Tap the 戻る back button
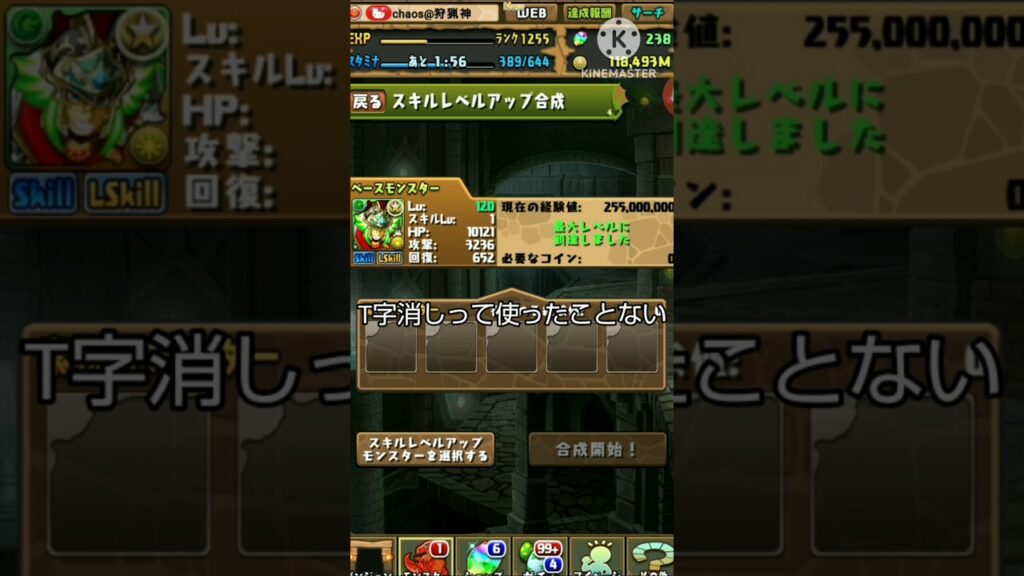This screenshot has height=576, width=1024. (367, 101)
